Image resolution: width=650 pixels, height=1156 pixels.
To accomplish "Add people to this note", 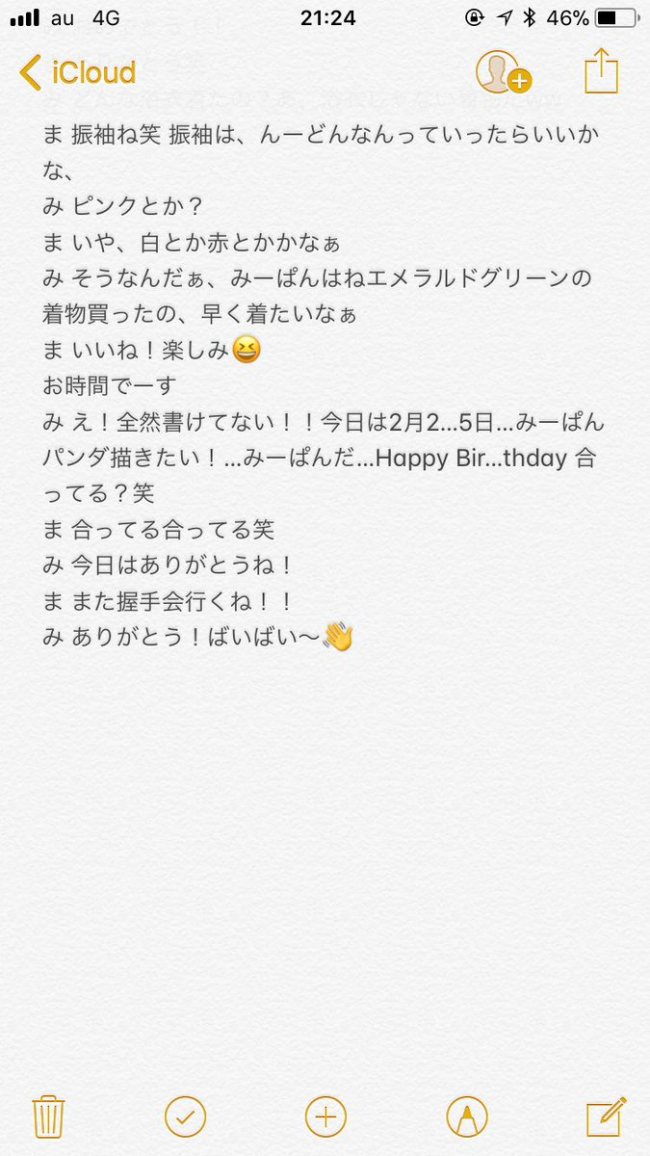I will [x=502, y=72].
